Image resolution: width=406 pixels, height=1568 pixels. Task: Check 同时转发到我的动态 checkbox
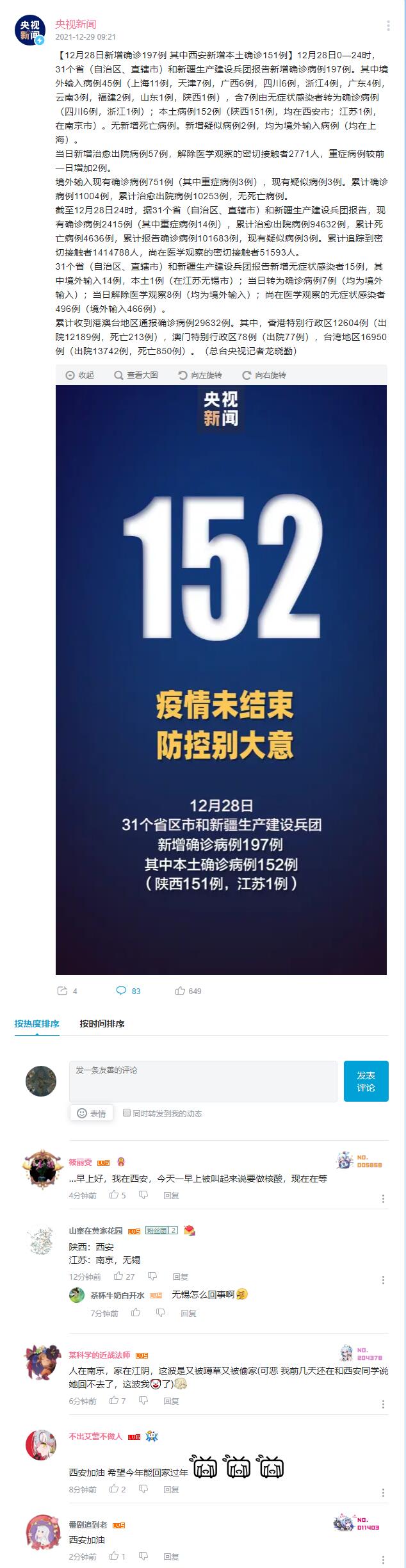pos(127,1113)
